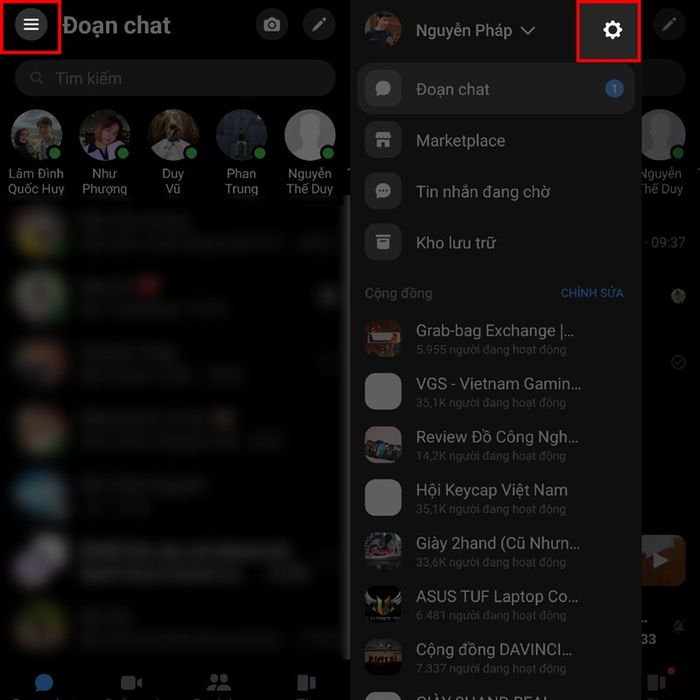The width and height of the screenshot is (700, 700).
Task: Tap CHỈNH SỬA next to Cộng đồng
Action: click(x=591, y=293)
